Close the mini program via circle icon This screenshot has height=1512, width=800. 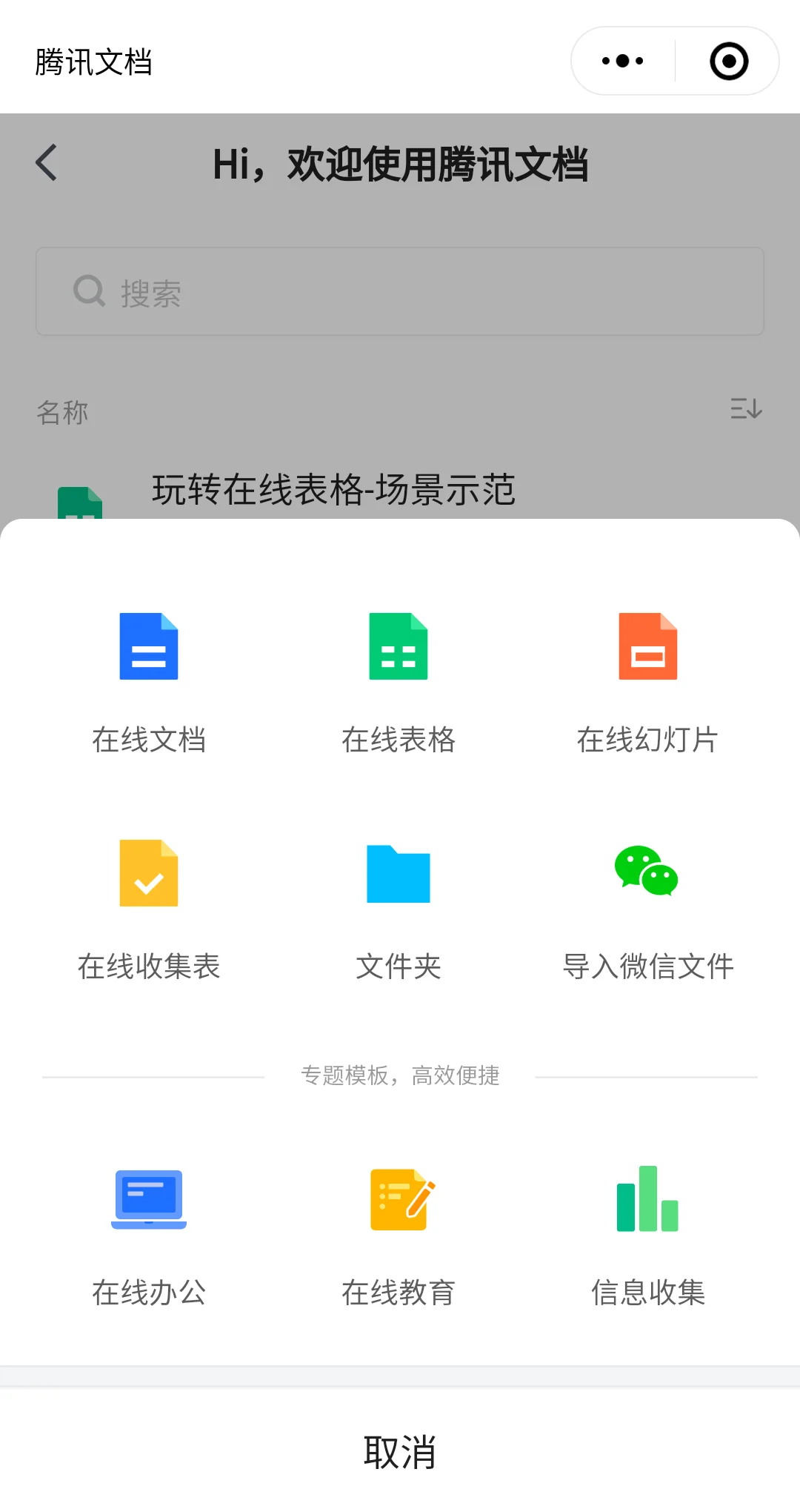pyautogui.click(x=729, y=61)
